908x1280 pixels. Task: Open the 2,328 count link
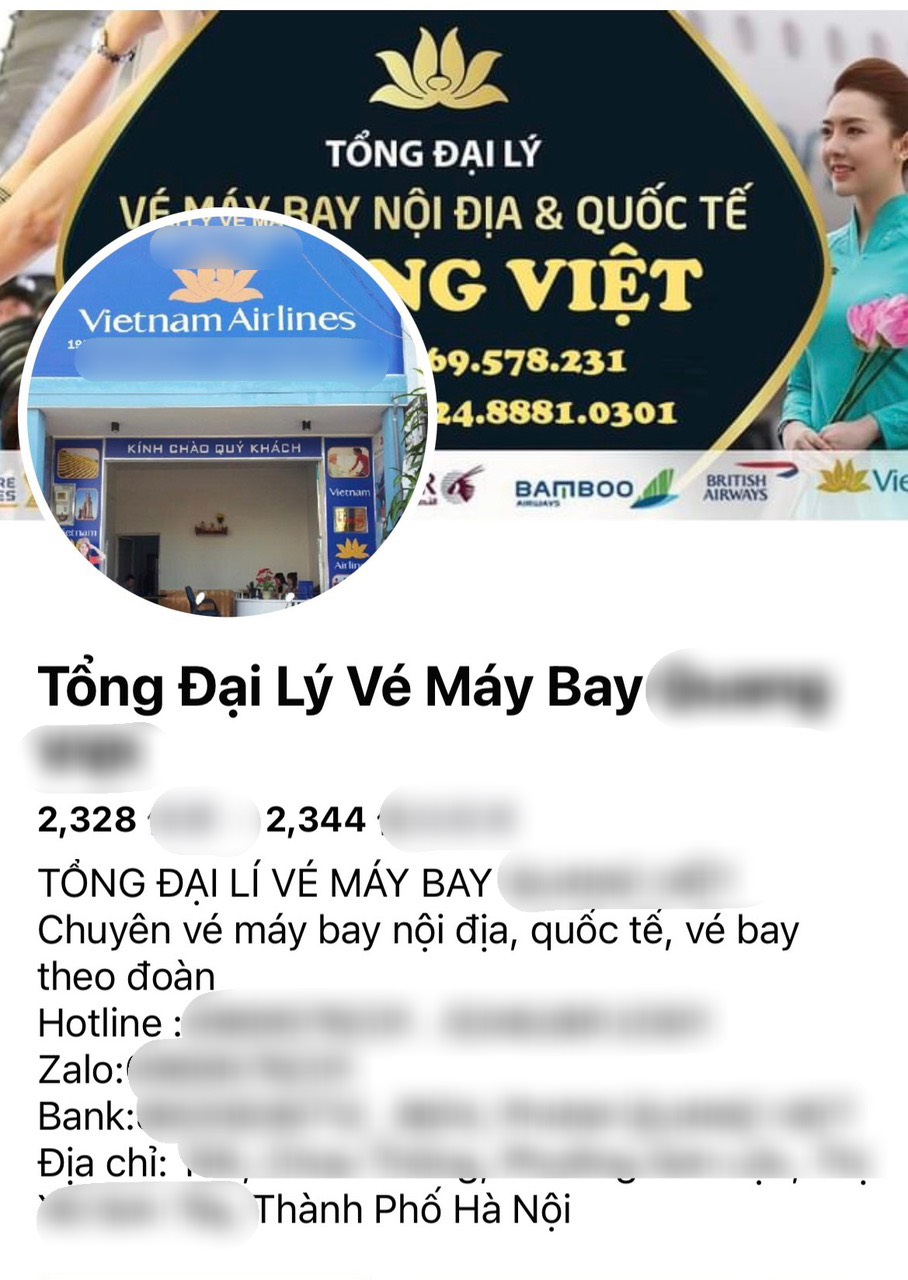click(87, 820)
